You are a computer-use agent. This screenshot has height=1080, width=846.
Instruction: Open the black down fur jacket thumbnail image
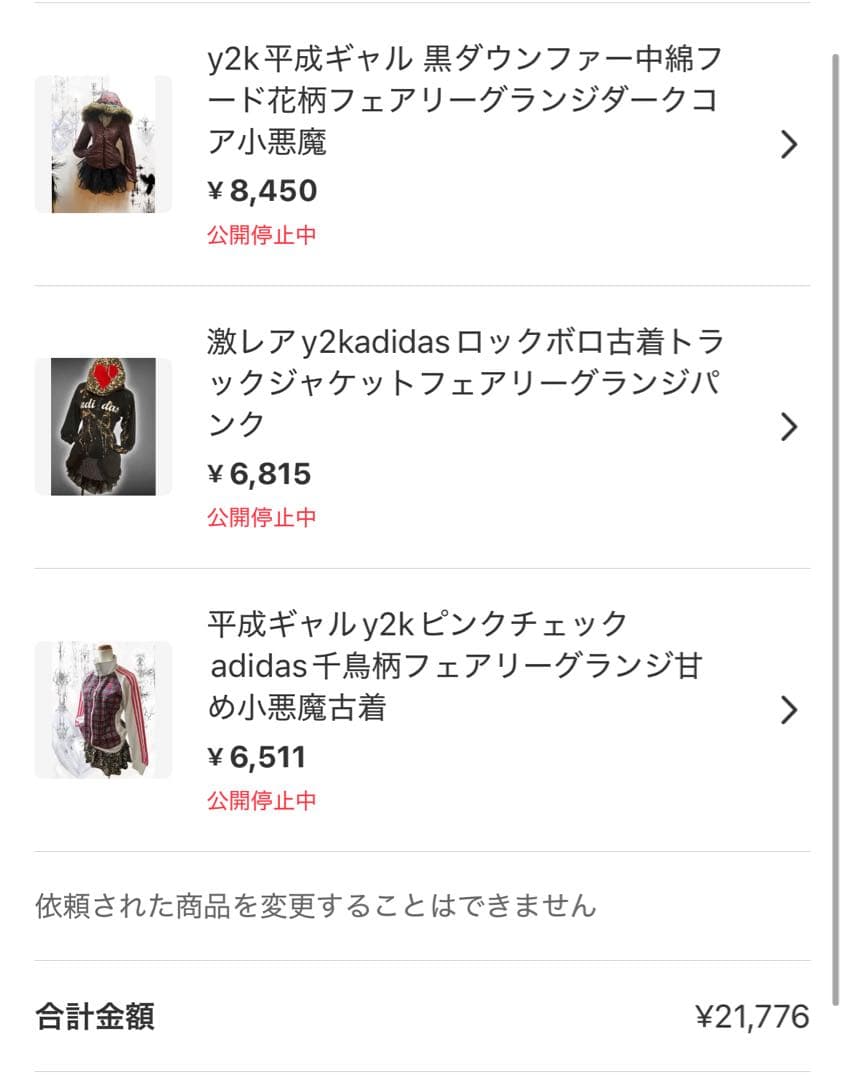(x=104, y=142)
